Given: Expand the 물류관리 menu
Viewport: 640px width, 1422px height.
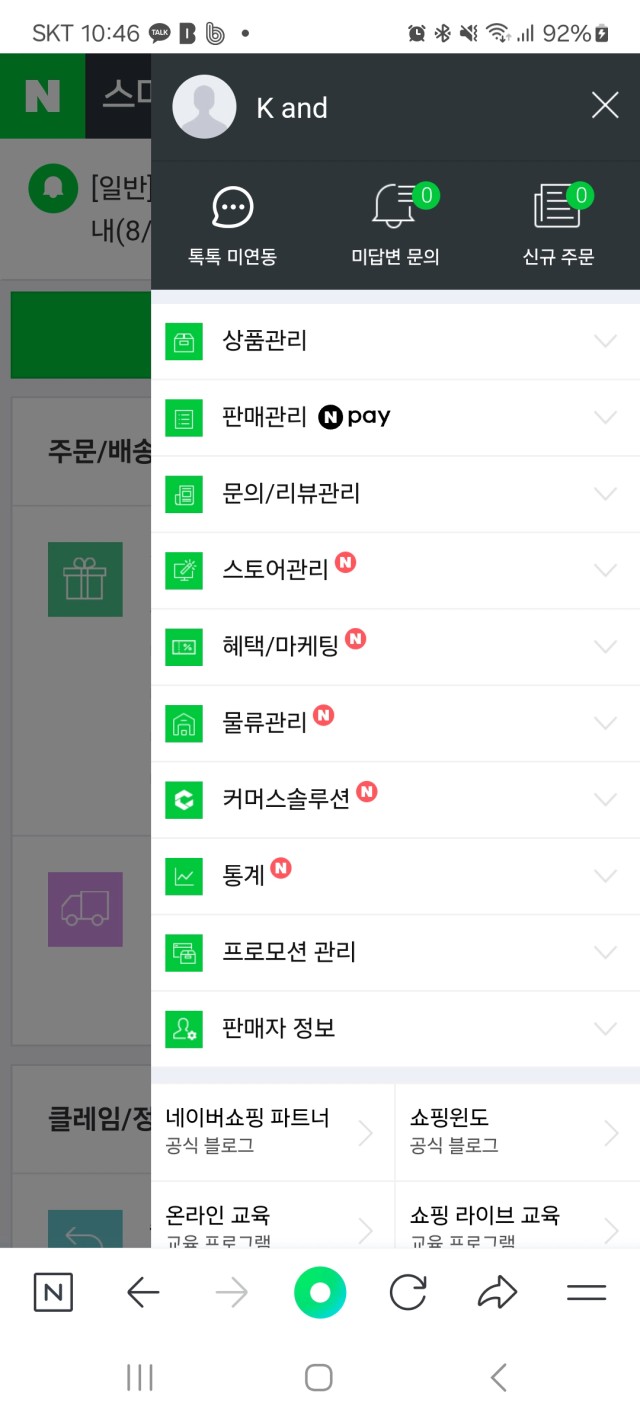Looking at the screenshot, I should click(x=395, y=723).
